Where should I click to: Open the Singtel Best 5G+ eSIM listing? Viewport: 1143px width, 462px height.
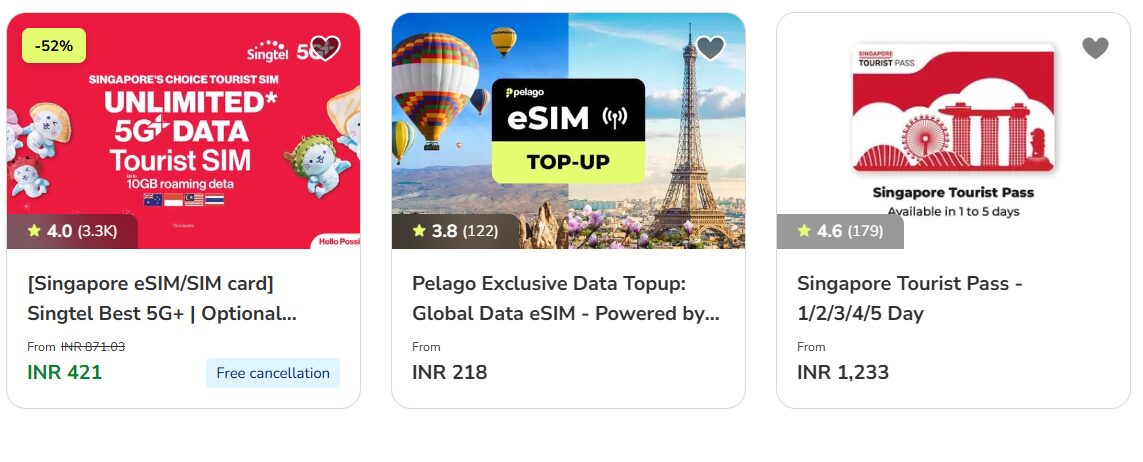point(162,299)
